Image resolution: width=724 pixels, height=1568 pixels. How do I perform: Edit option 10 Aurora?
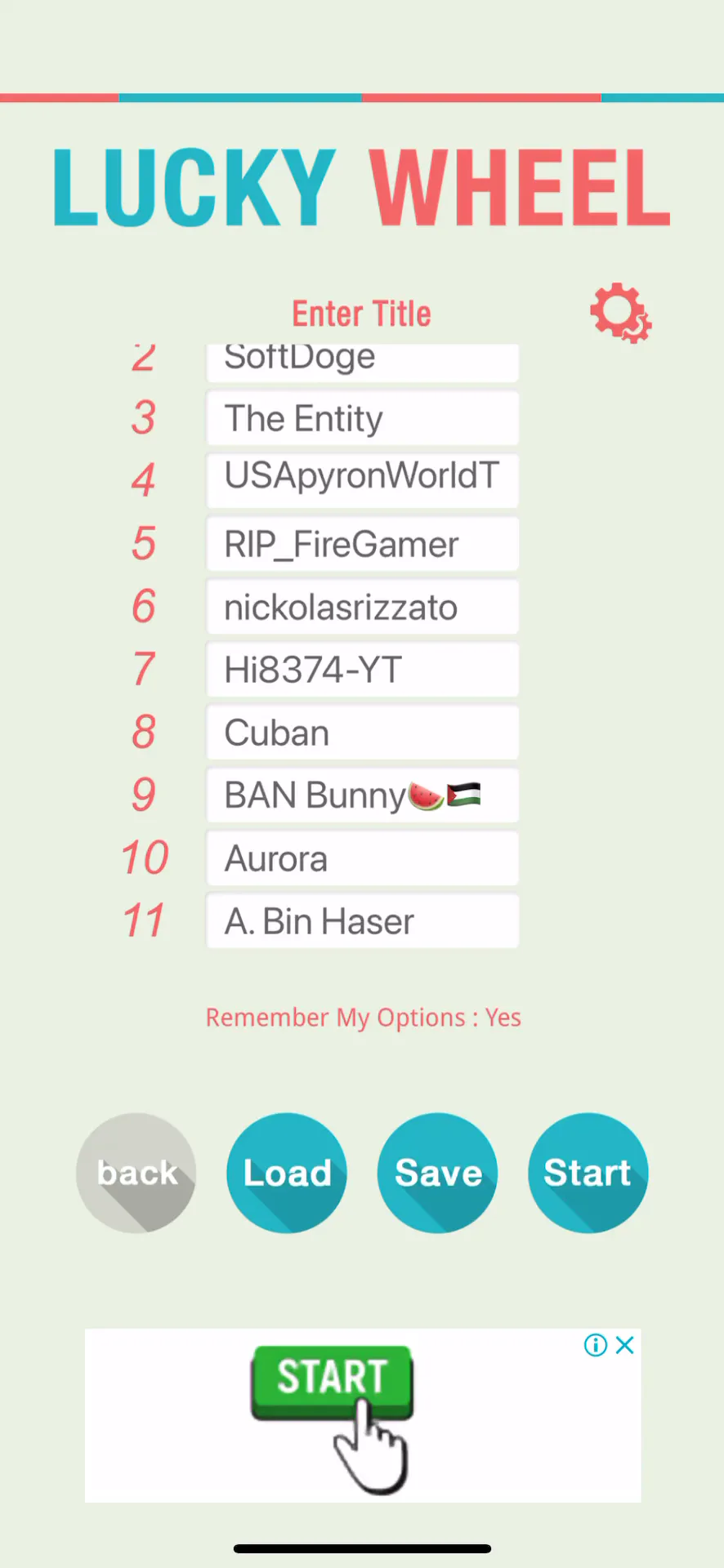[x=362, y=858]
